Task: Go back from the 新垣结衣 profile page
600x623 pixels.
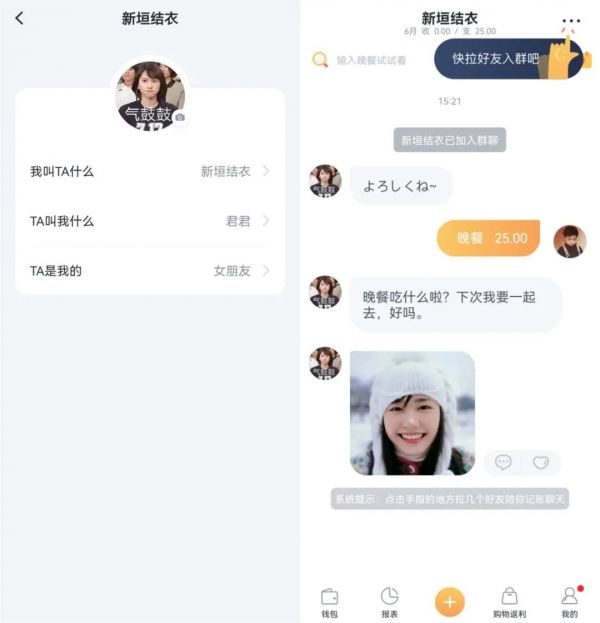Action: 19,18
